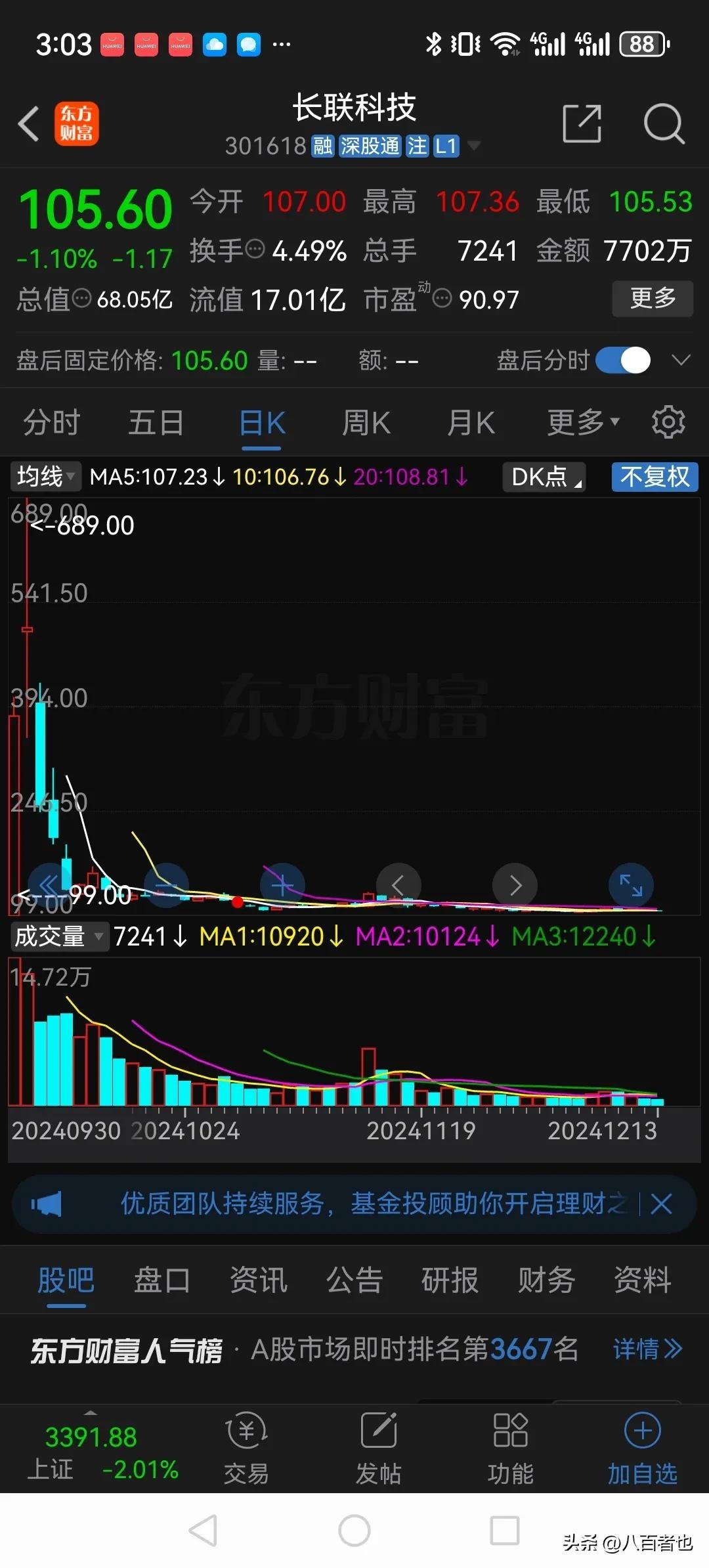Tap the system home button

pos(354,1531)
